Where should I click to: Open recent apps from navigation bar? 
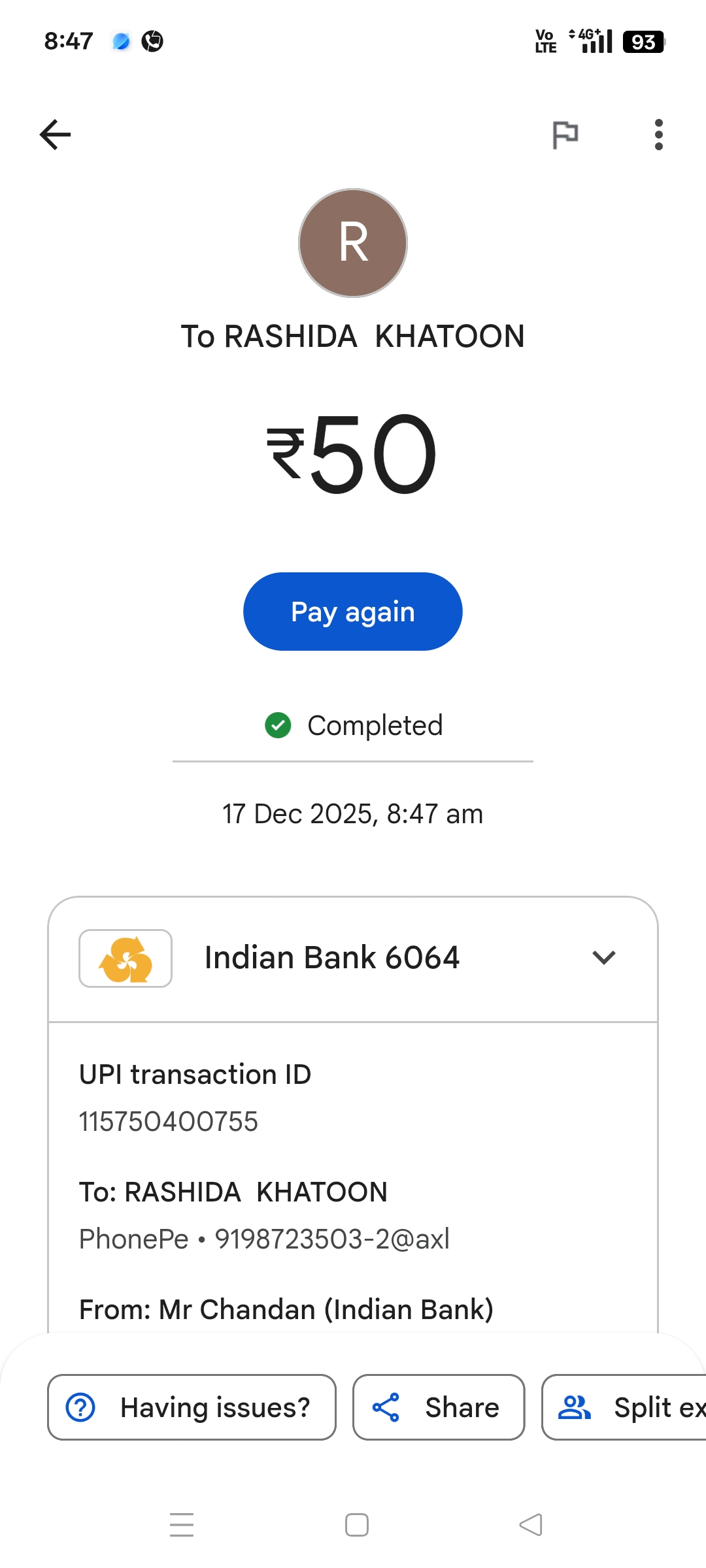click(182, 1525)
